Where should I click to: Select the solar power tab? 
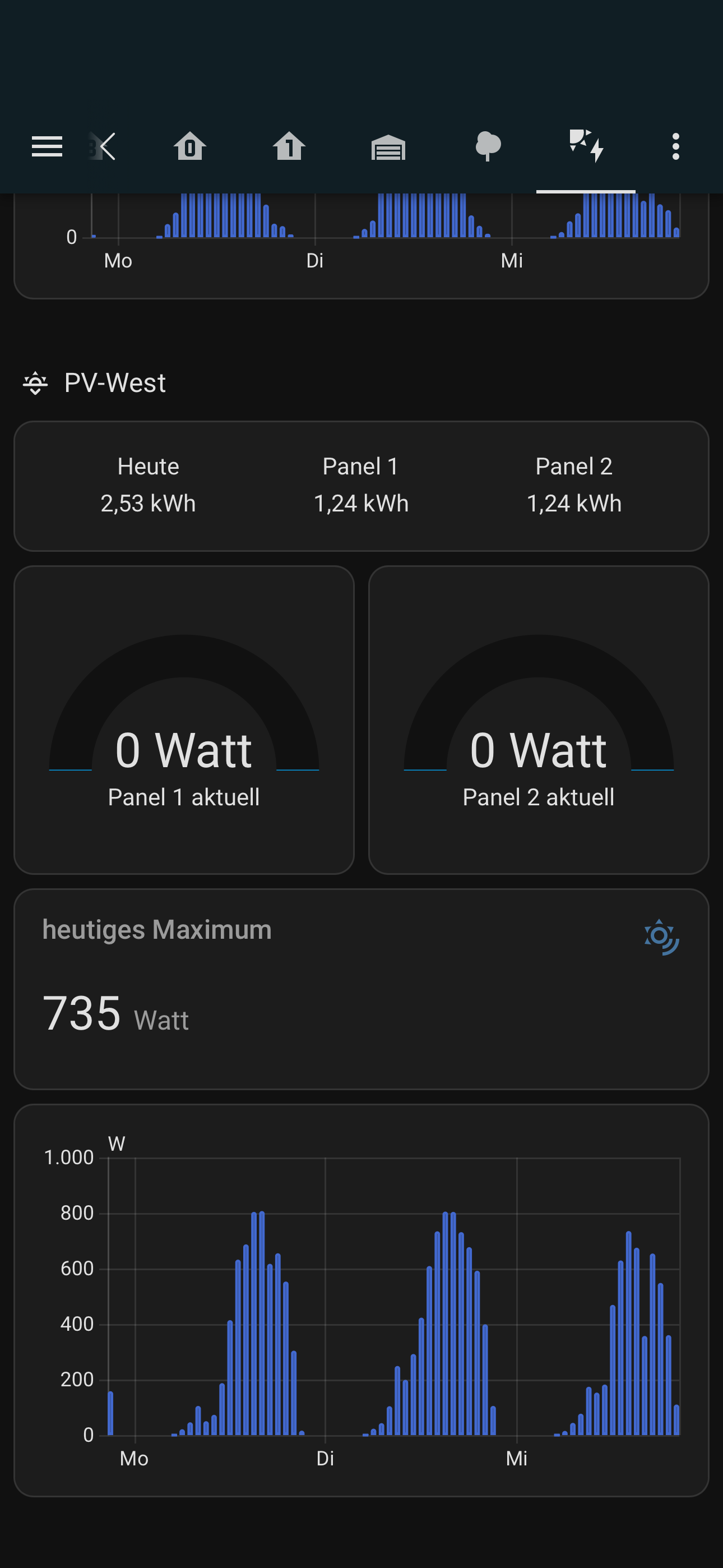click(586, 147)
